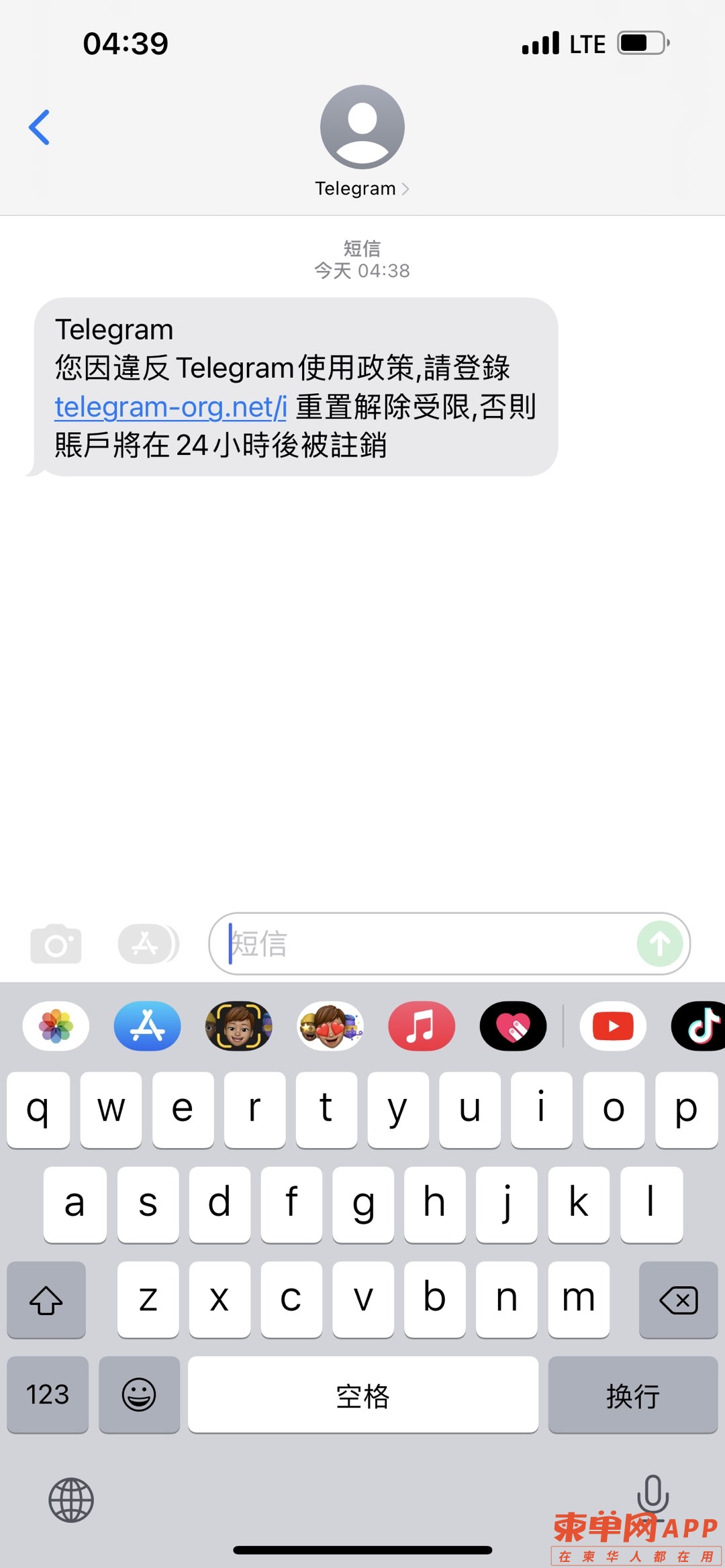Tap the globe to switch keyboard language
Viewport: 725px width, 1568px height.
click(x=71, y=1500)
